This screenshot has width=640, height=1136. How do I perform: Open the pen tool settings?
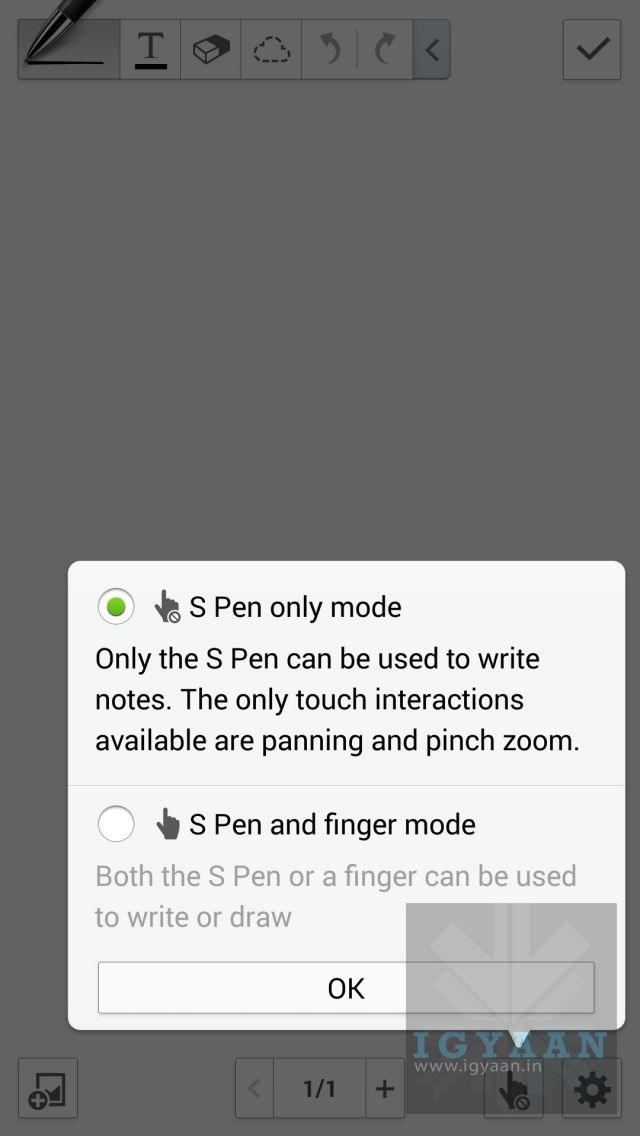coord(68,48)
